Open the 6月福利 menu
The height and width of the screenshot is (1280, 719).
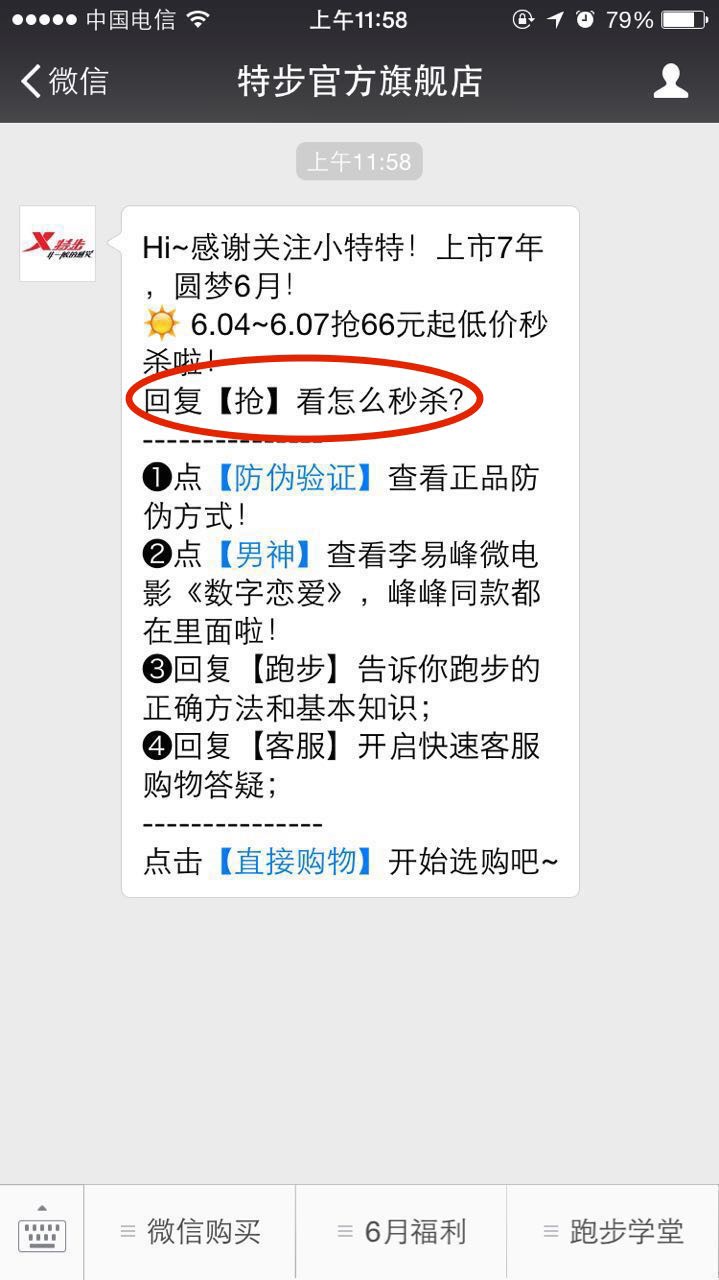pyautogui.click(x=402, y=1232)
